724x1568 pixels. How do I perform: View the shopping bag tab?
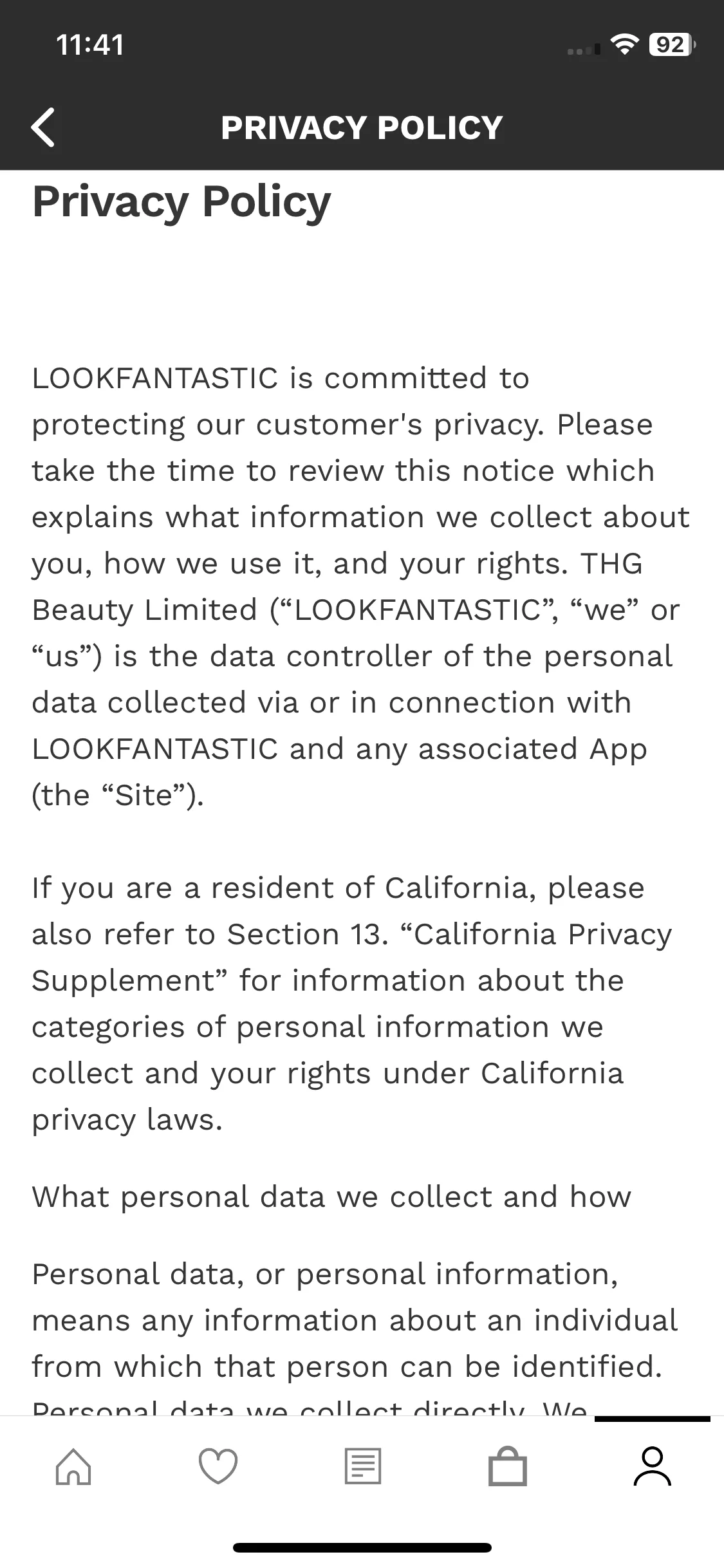click(508, 1466)
